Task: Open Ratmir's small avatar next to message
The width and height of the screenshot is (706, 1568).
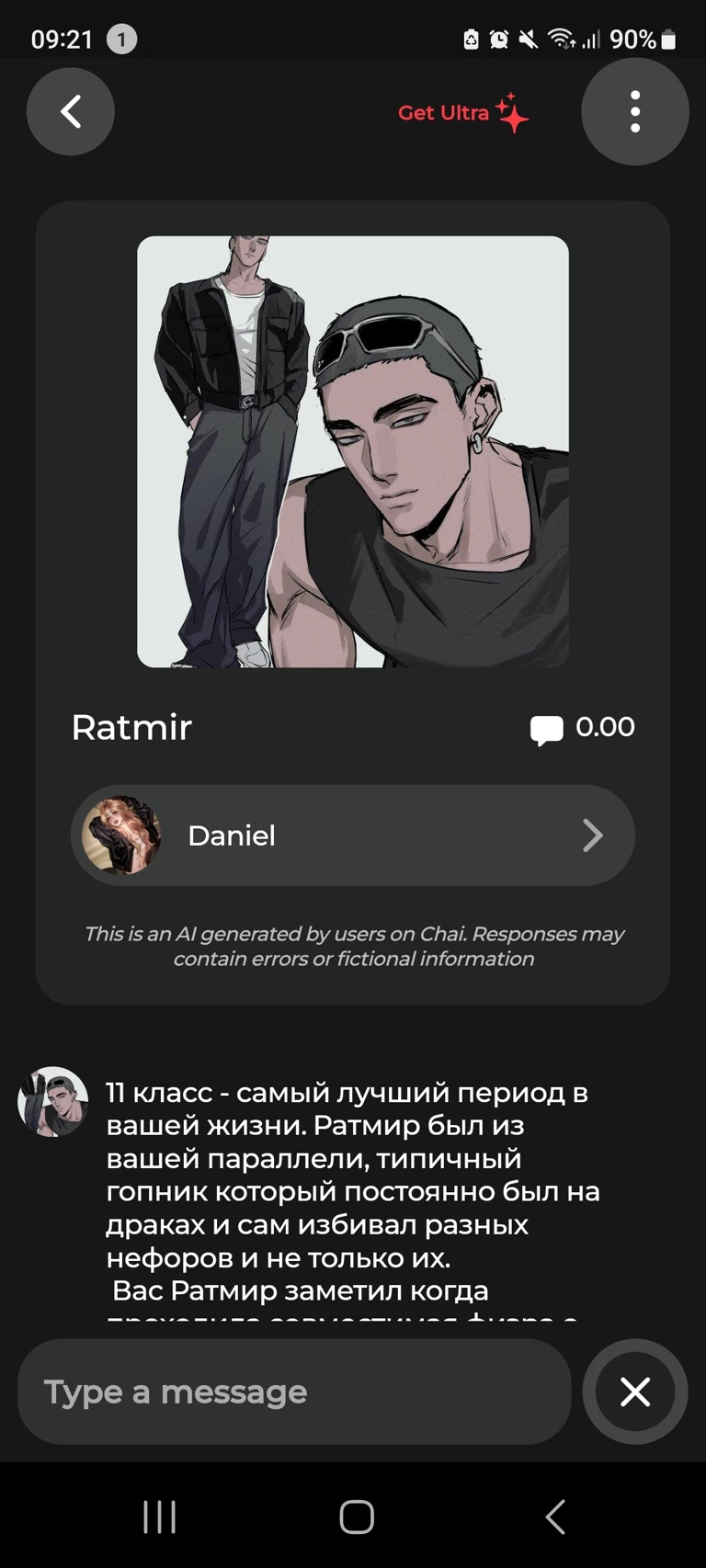Action: [x=53, y=1101]
